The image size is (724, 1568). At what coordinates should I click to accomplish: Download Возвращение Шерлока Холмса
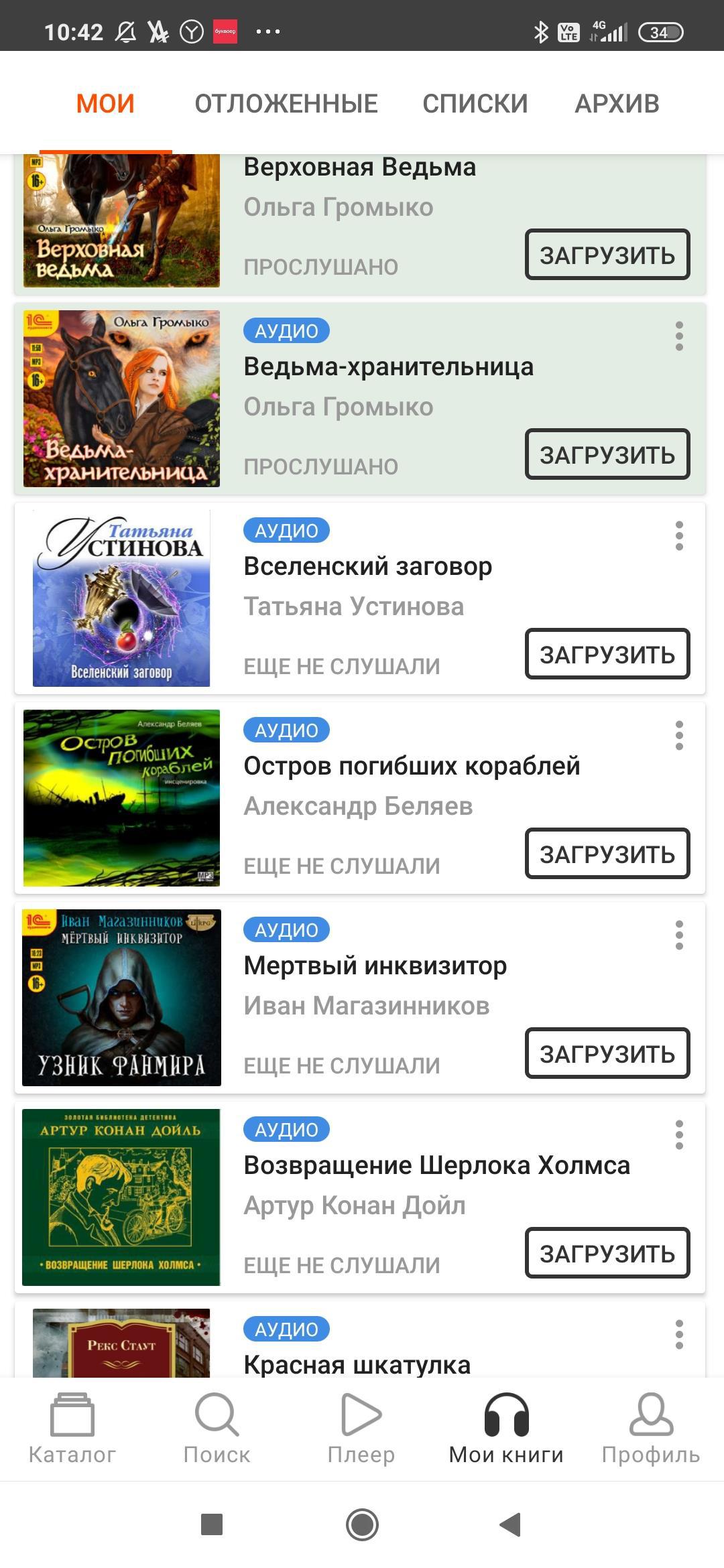point(607,1253)
